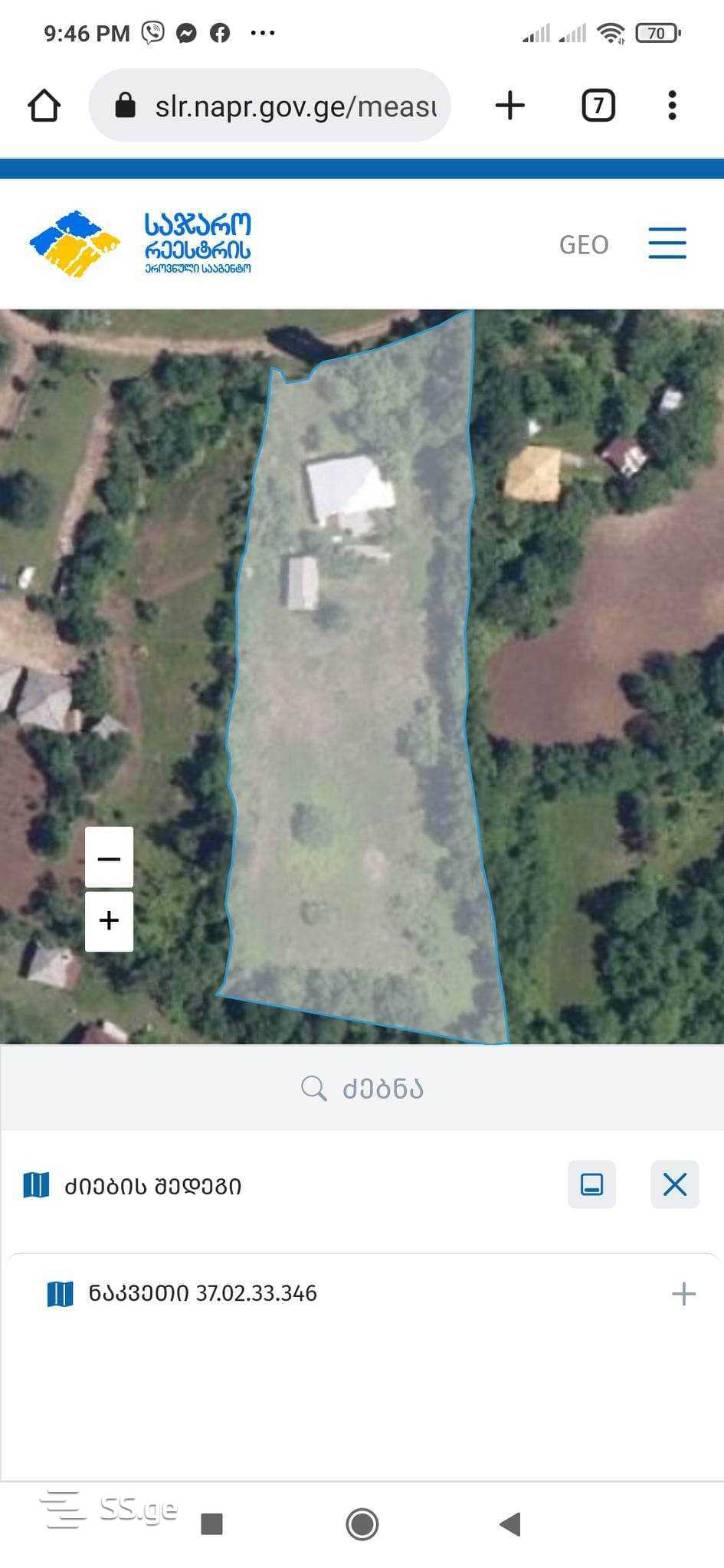Tap the slr.napr.gov.ge address bar
This screenshot has height=1568, width=724.
[x=295, y=106]
